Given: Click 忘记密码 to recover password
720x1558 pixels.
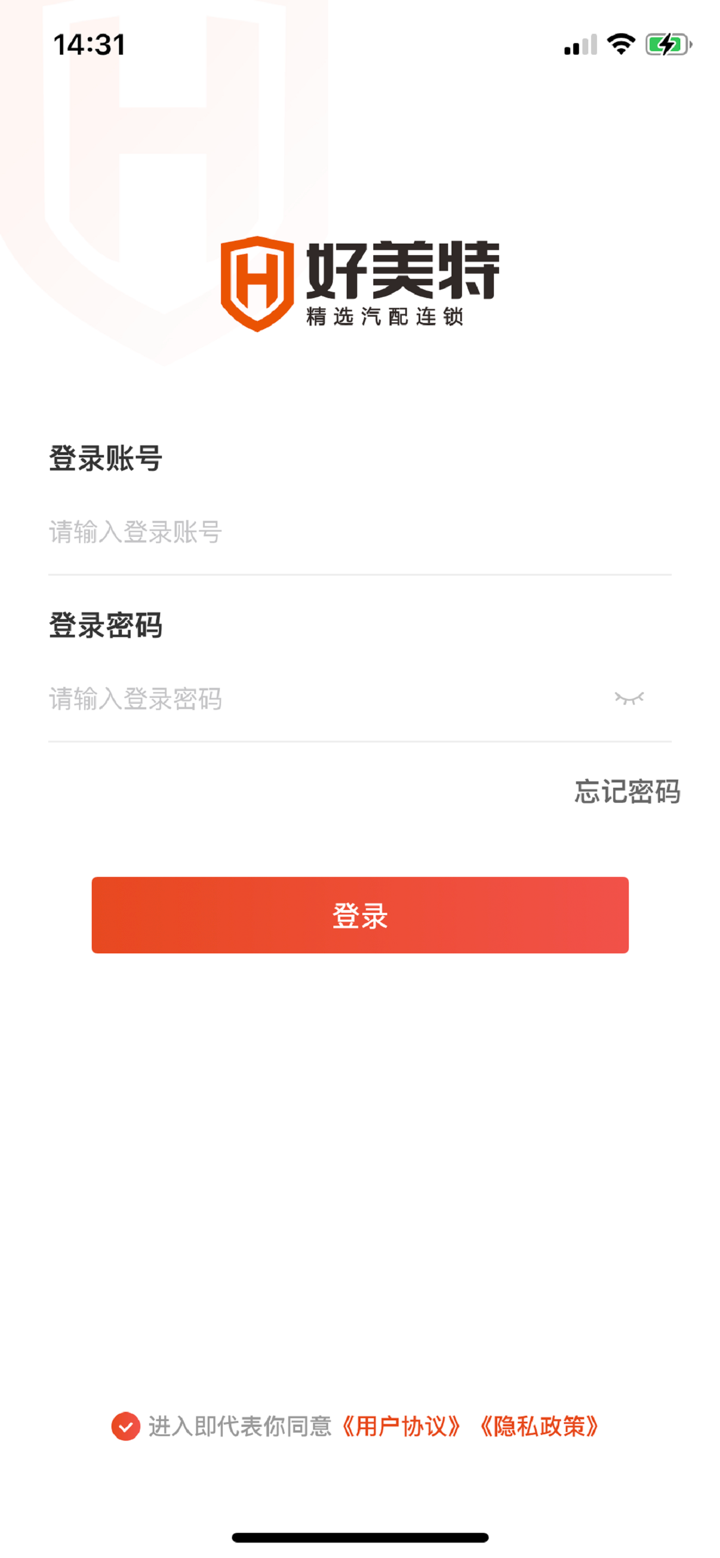Looking at the screenshot, I should click(625, 792).
